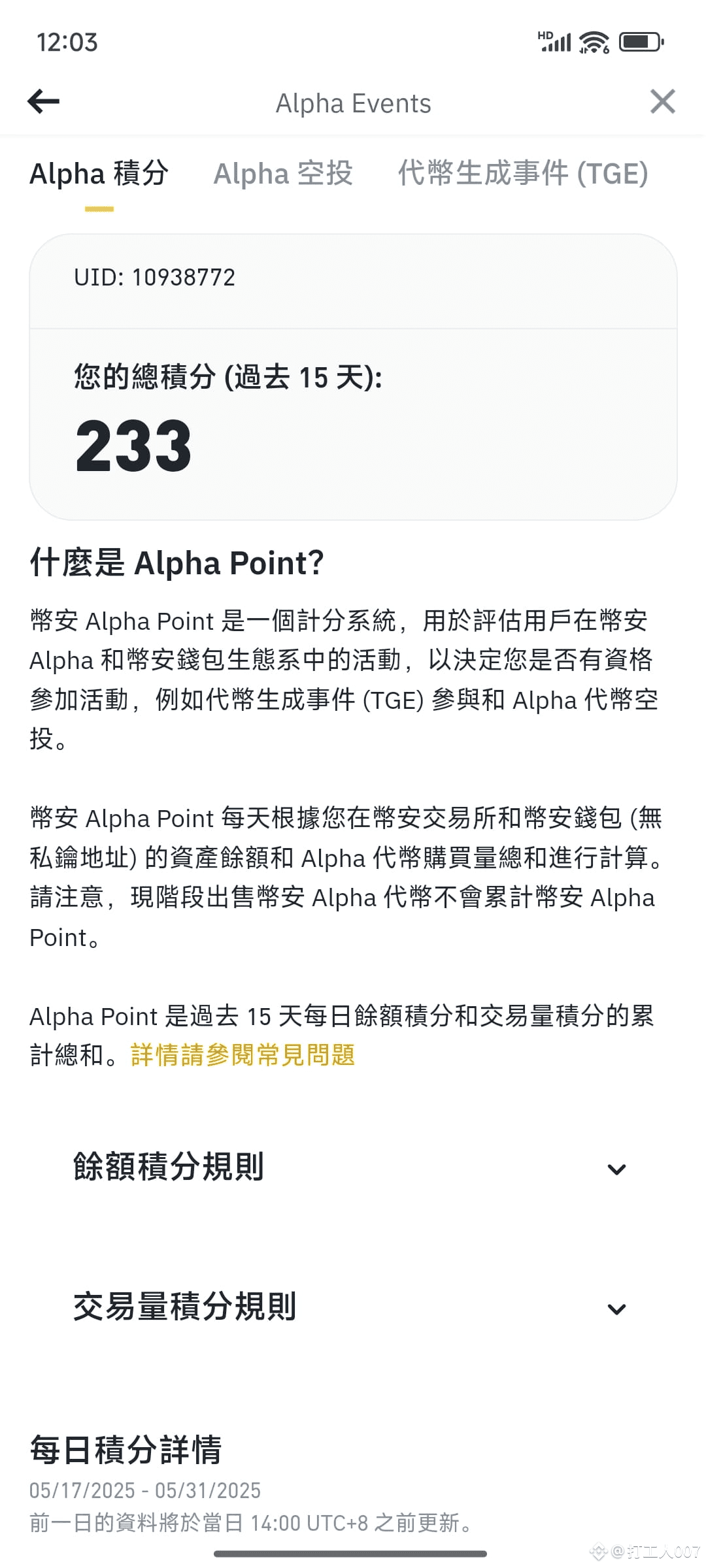The image size is (706, 1568).
Task: Close the Alpha Events page
Action: [x=662, y=101]
